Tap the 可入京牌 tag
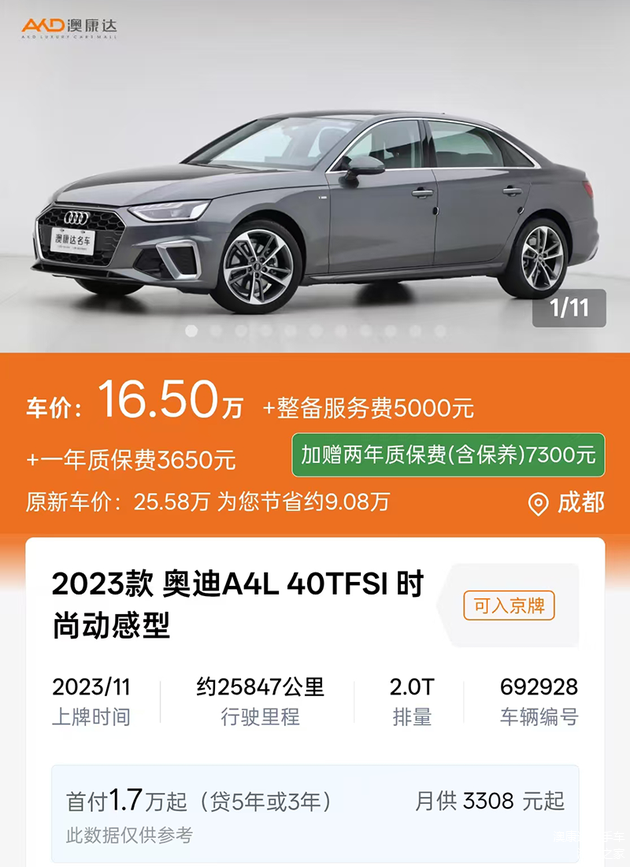 click(509, 605)
